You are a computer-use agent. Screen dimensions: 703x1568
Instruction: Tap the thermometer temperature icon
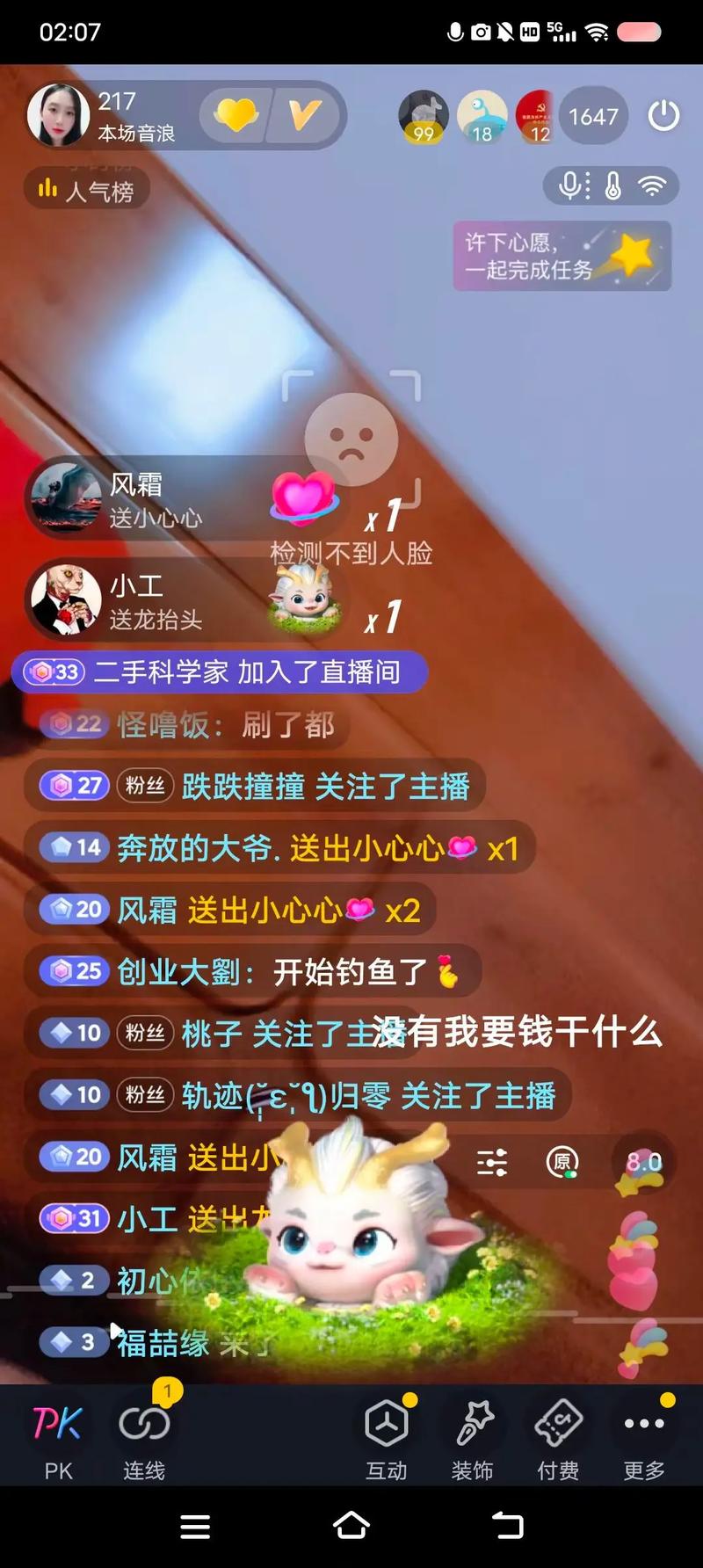pyautogui.click(x=612, y=186)
